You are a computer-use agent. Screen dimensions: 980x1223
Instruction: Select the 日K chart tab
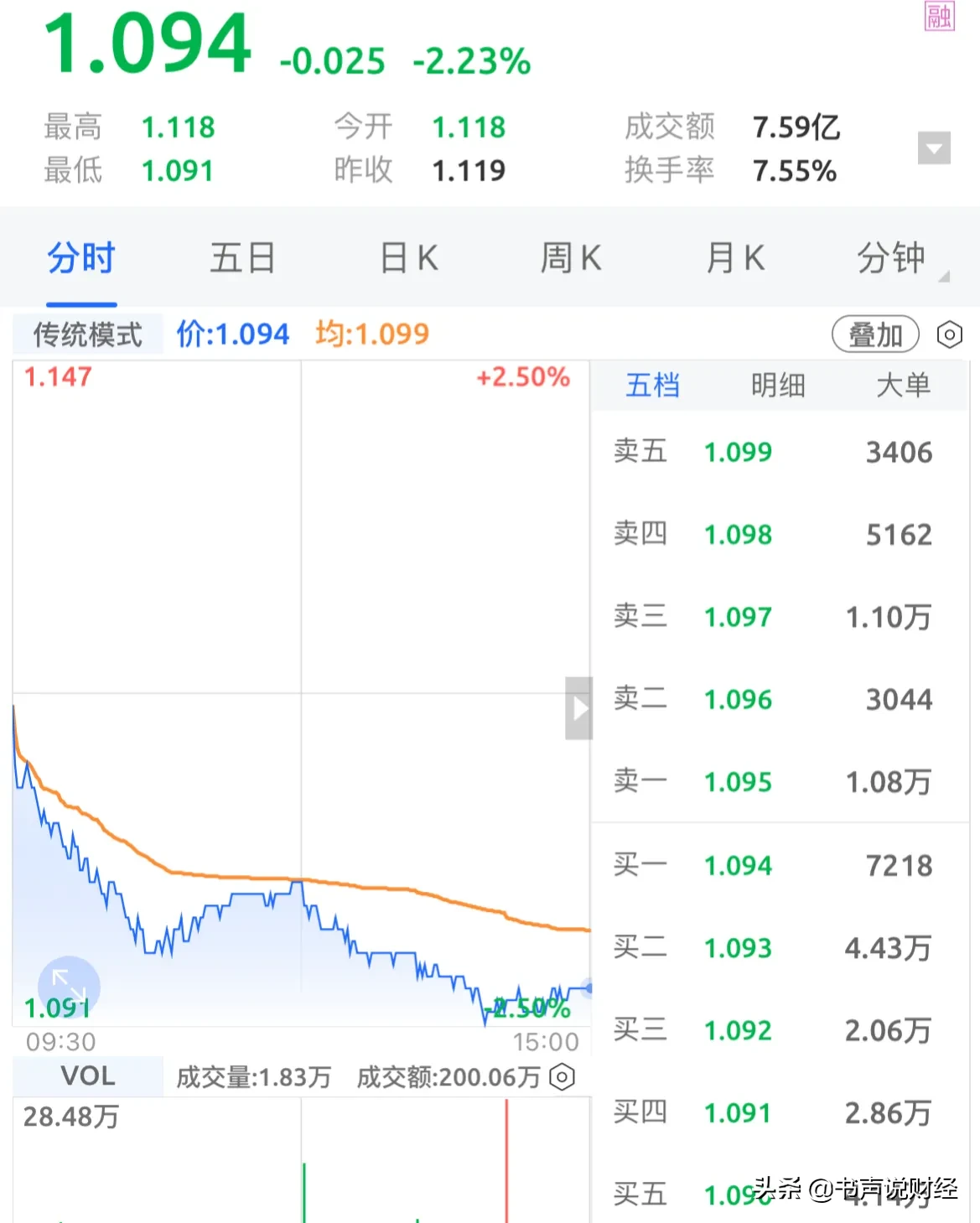[408, 258]
